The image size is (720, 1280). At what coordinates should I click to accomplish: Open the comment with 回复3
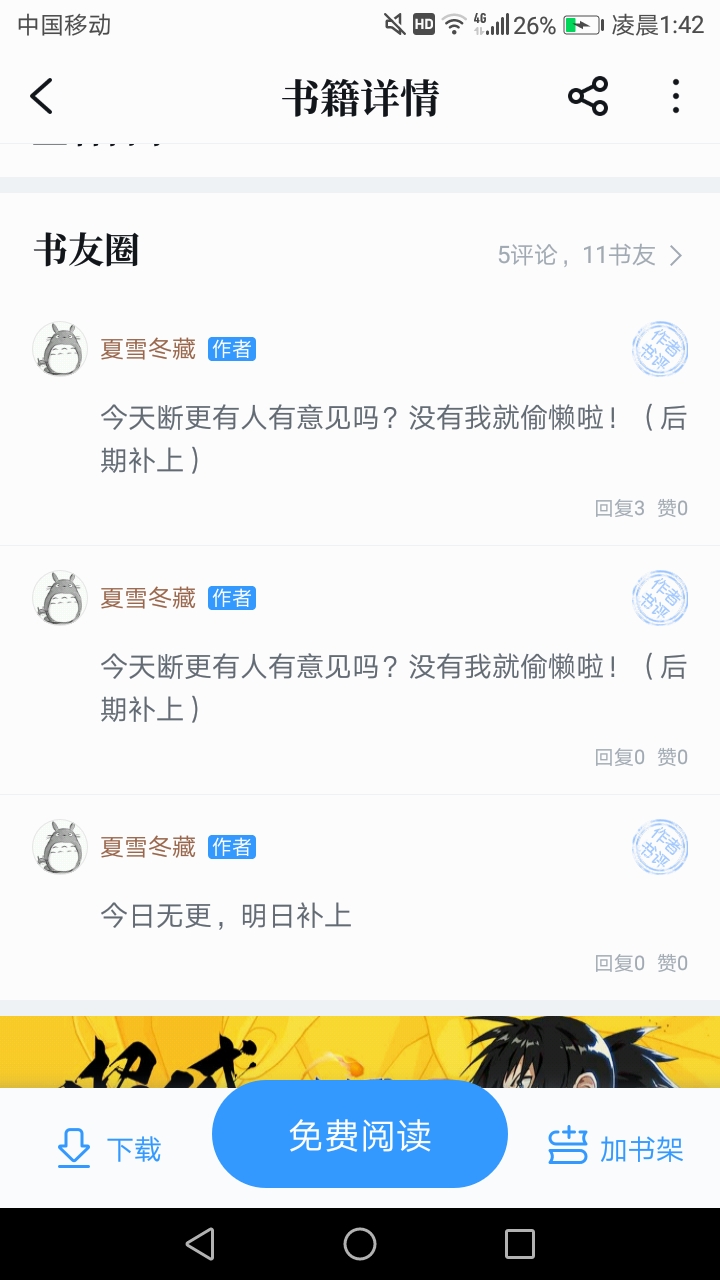pos(360,422)
